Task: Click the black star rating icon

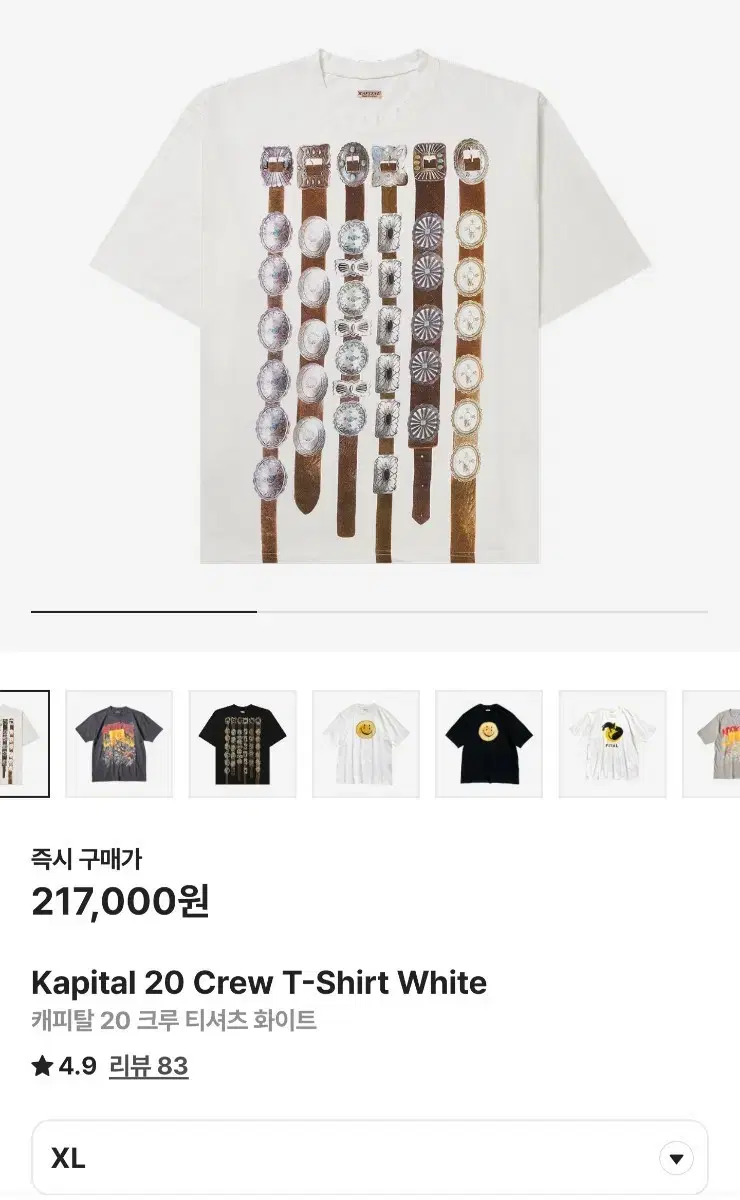Action: [42, 1067]
